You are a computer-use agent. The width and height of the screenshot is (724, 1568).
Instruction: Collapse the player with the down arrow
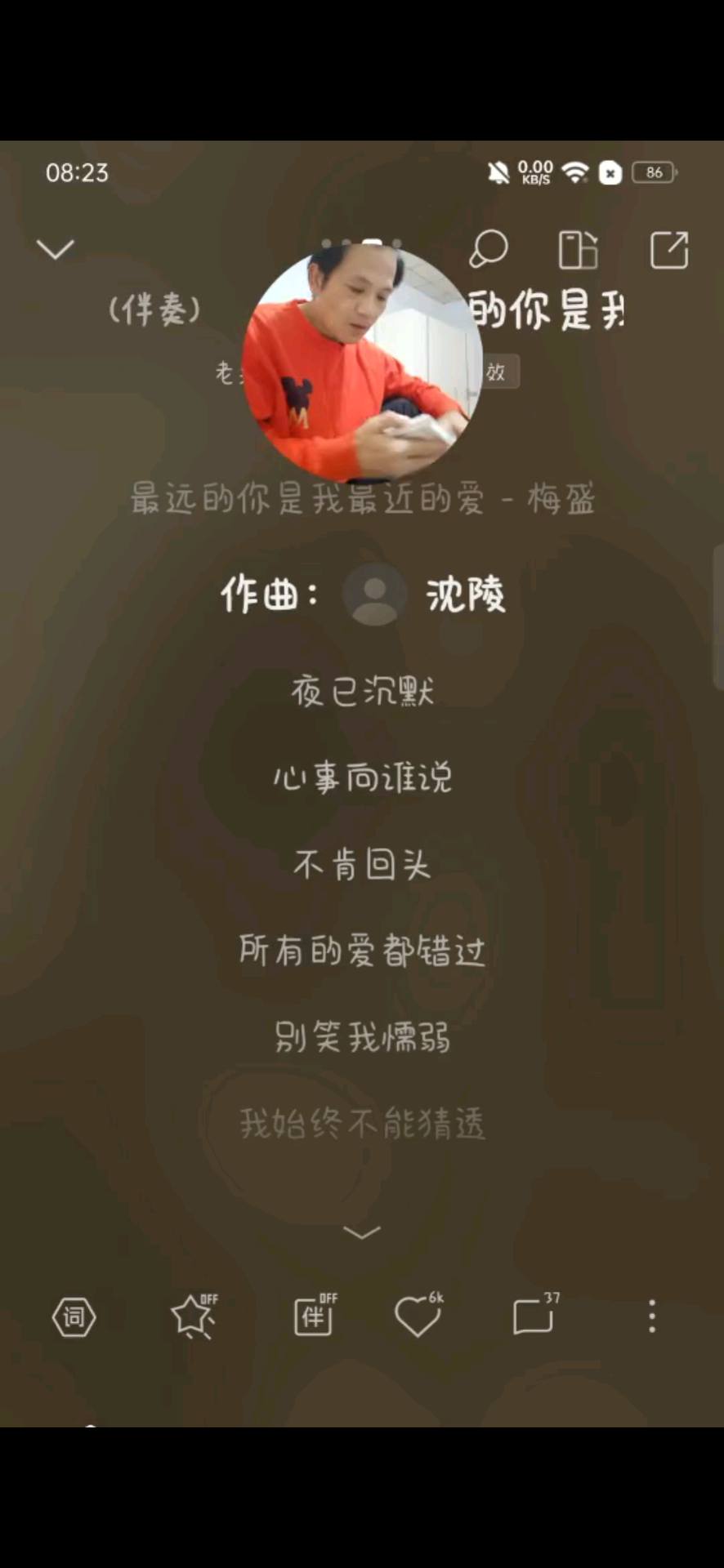pyautogui.click(x=56, y=248)
